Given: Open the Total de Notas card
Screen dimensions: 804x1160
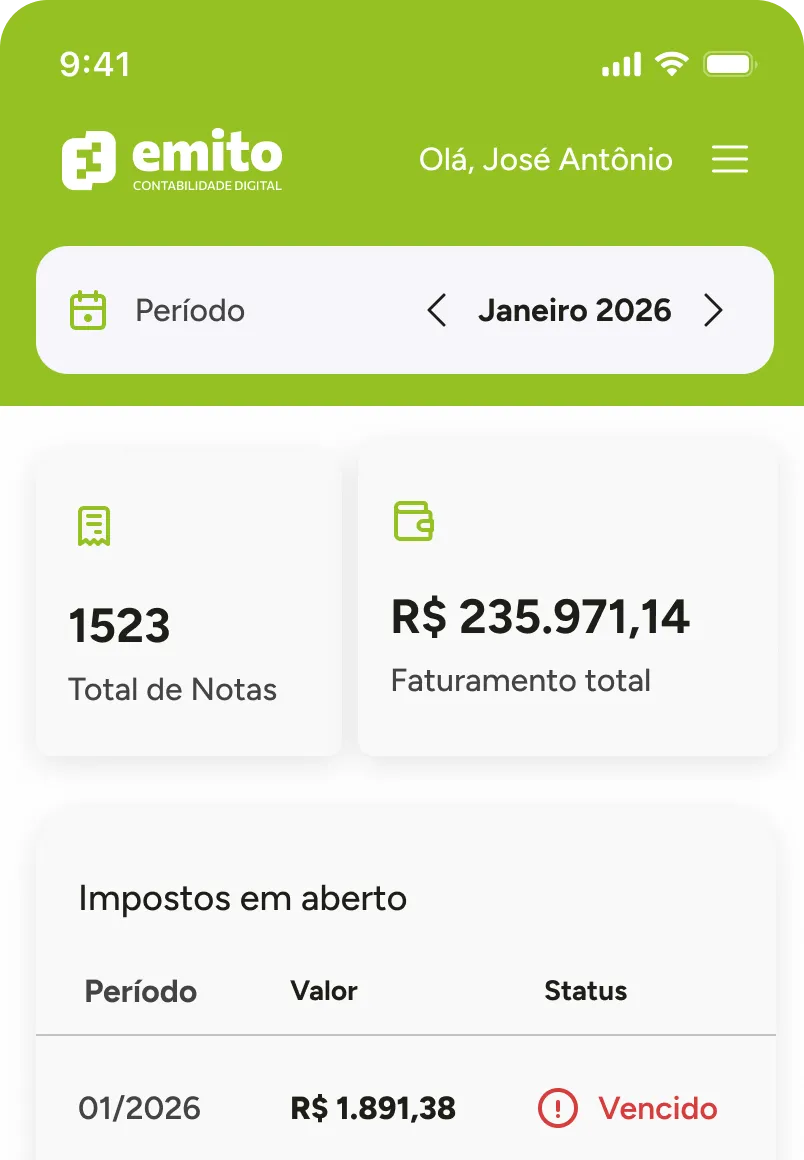Looking at the screenshot, I should (x=189, y=603).
